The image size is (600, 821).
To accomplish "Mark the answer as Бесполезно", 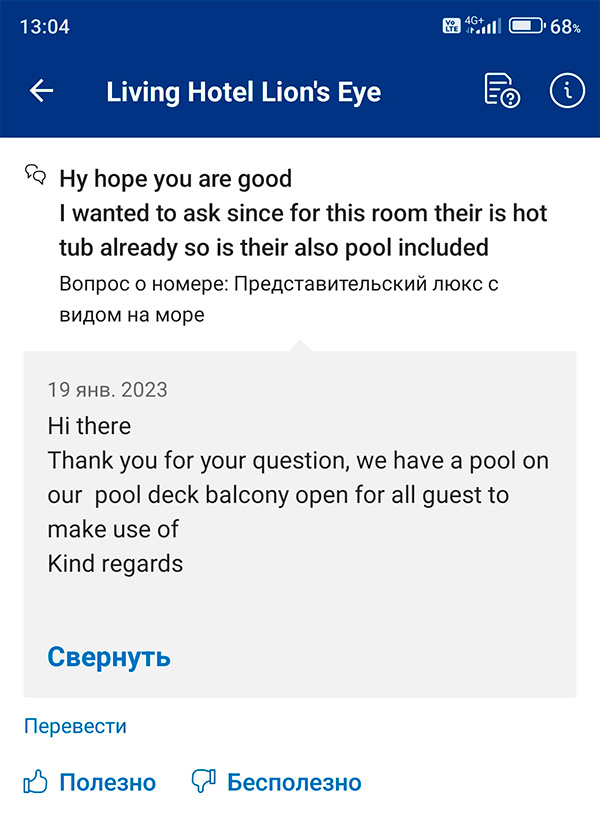I will pos(276,782).
